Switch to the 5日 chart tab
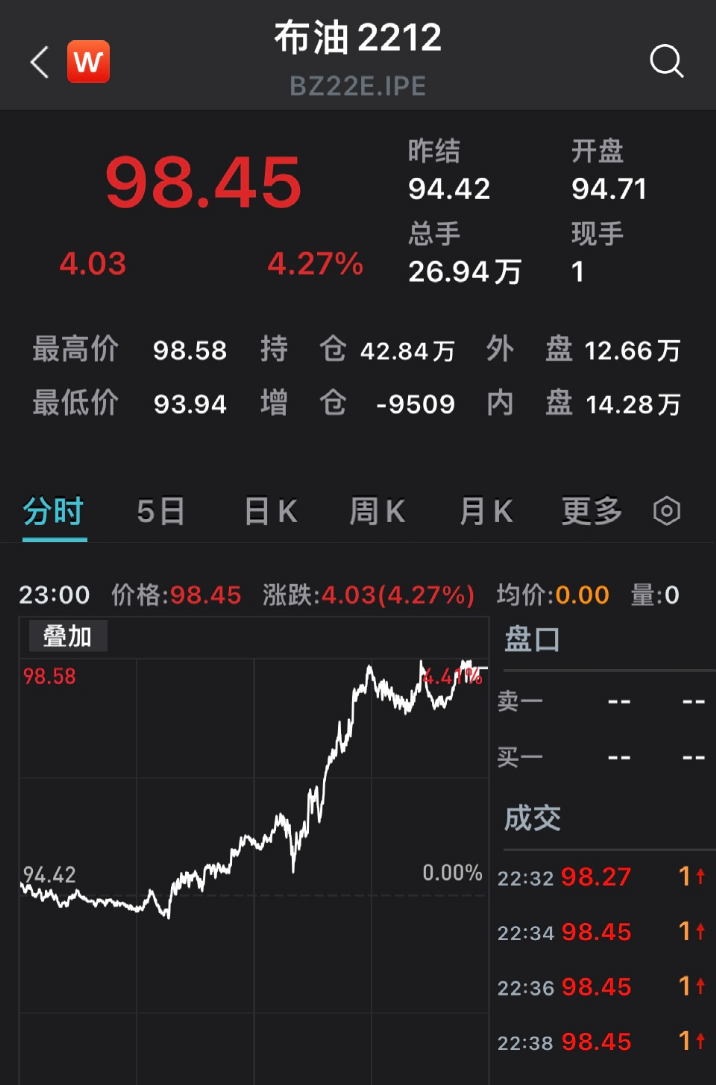716x1085 pixels. coord(161,512)
